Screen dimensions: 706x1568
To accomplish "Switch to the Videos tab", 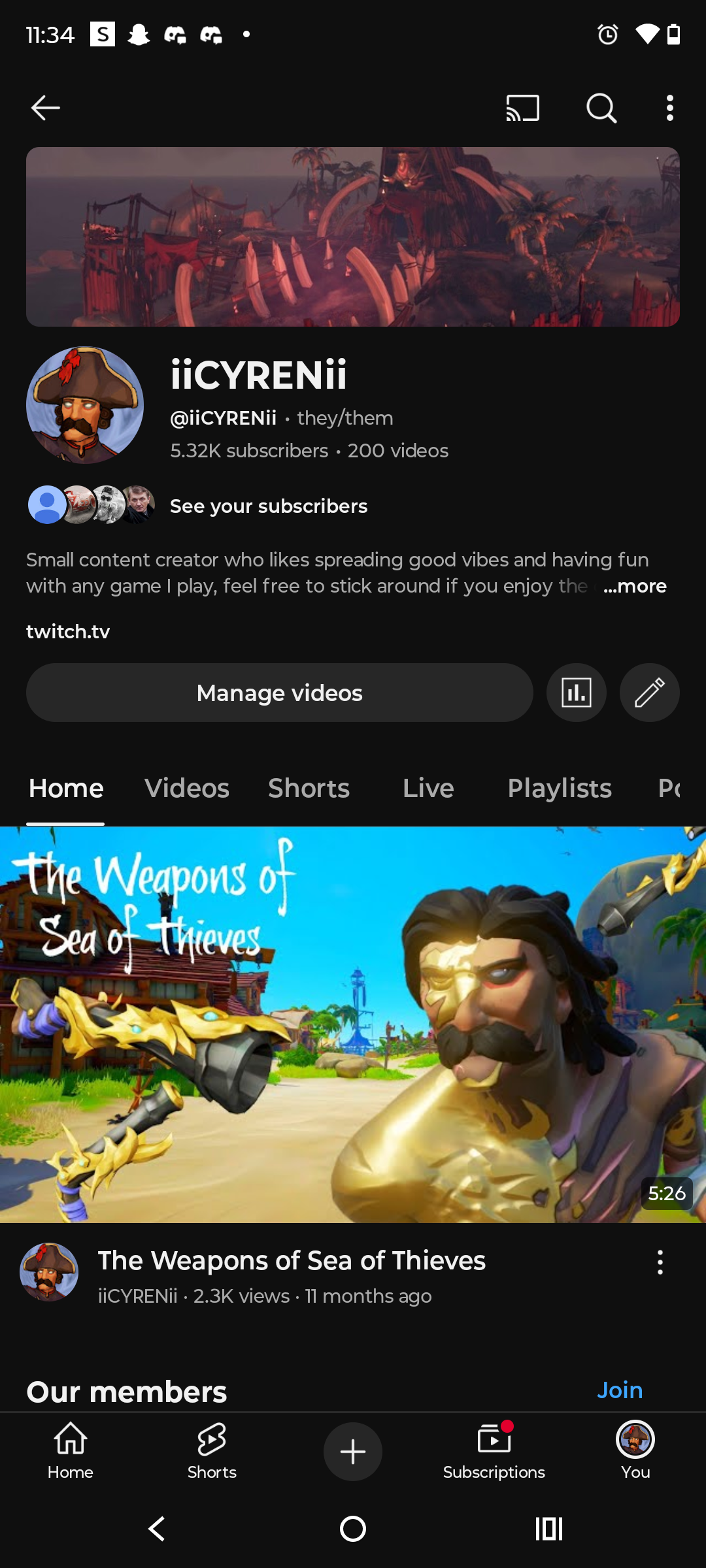I will pyautogui.click(x=187, y=789).
